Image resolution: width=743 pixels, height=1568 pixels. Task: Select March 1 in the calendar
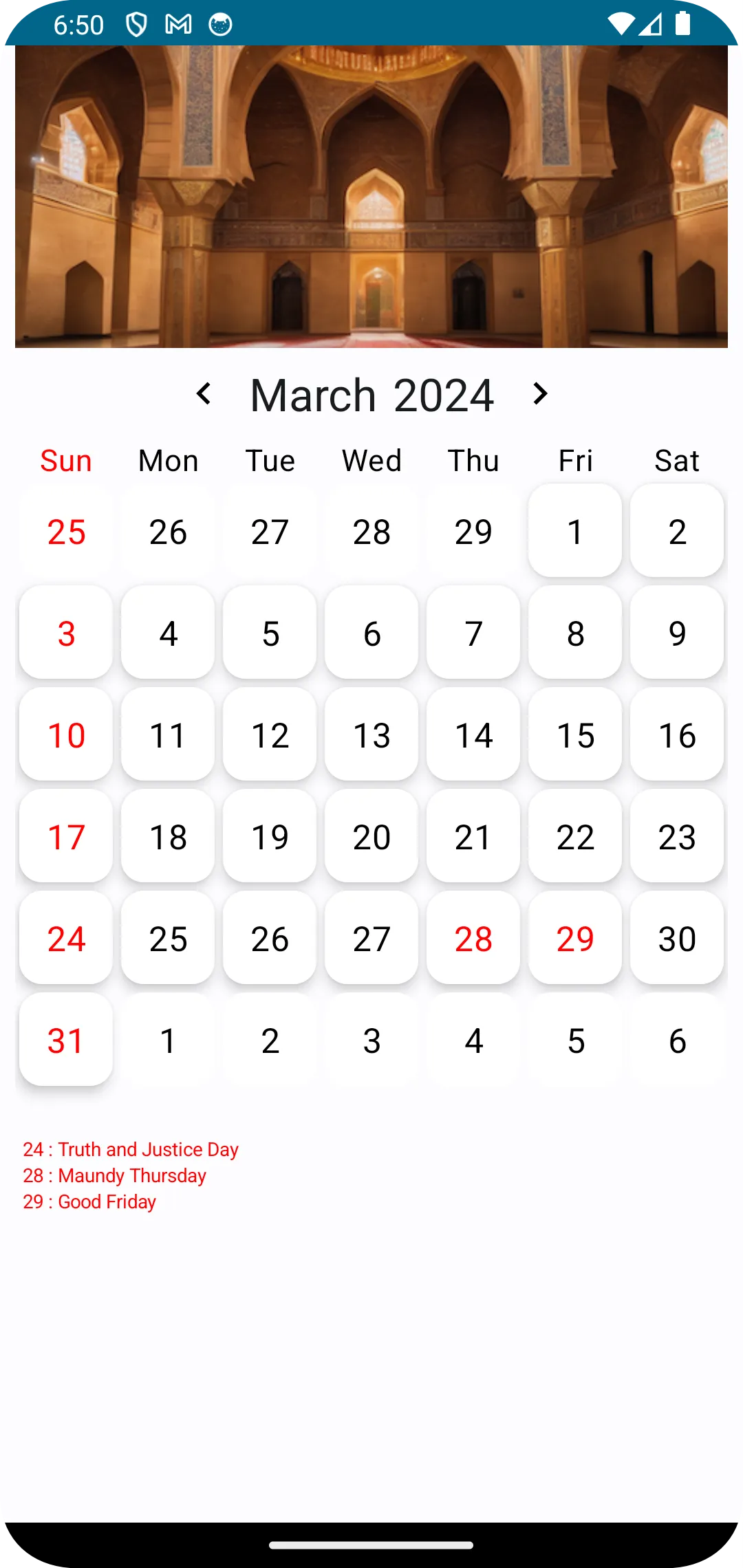pos(575,531)
